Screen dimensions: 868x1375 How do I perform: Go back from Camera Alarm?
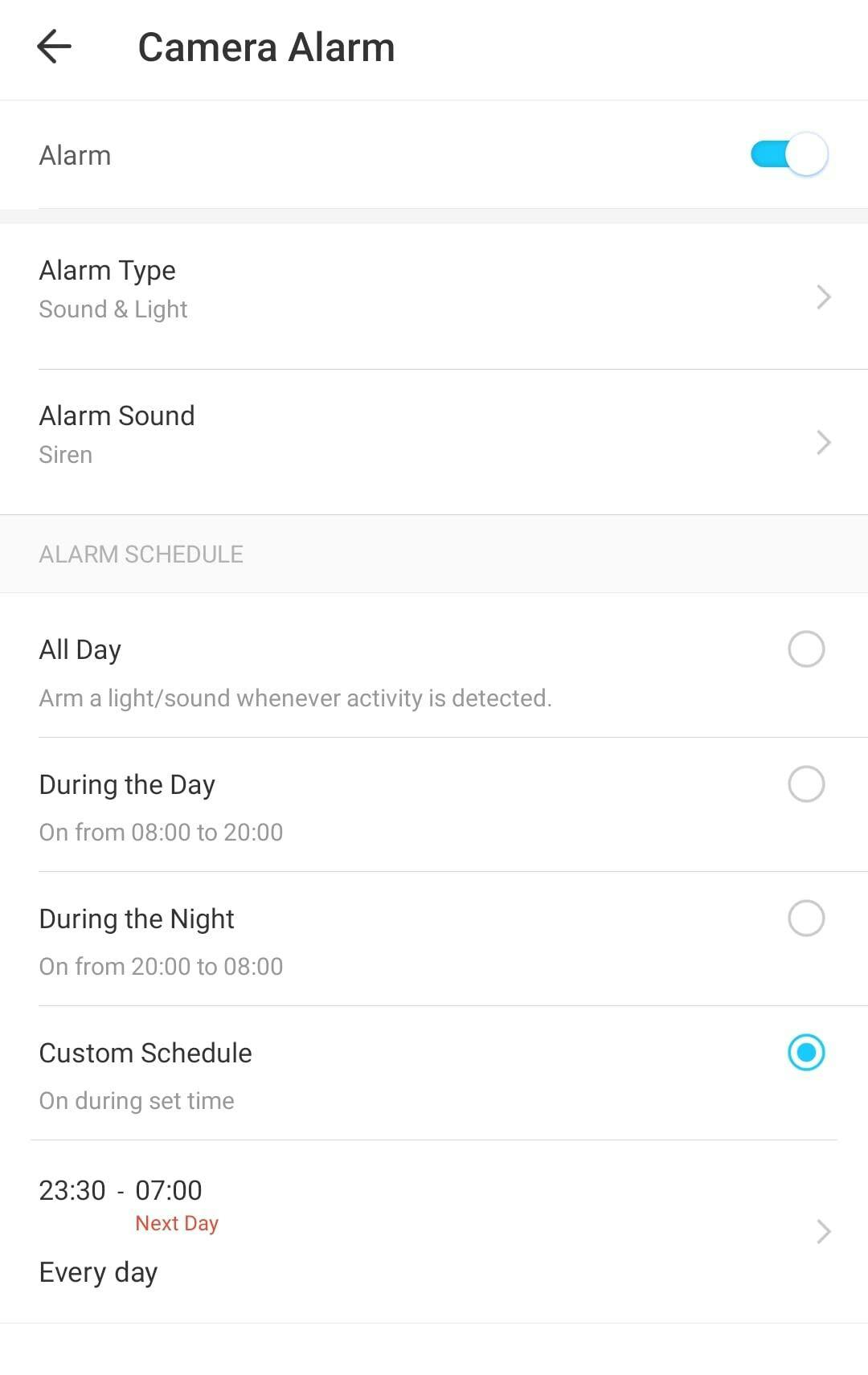click(55, 47)
